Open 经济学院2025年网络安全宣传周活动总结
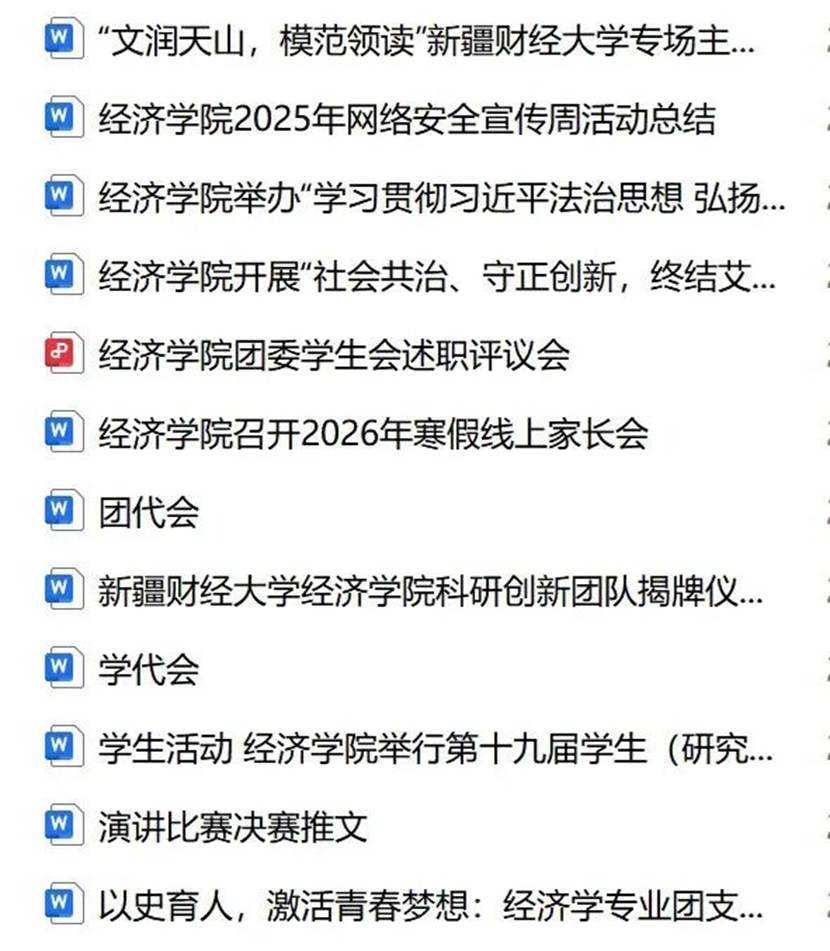Screen dimensions: 830x951 point(406,120)
